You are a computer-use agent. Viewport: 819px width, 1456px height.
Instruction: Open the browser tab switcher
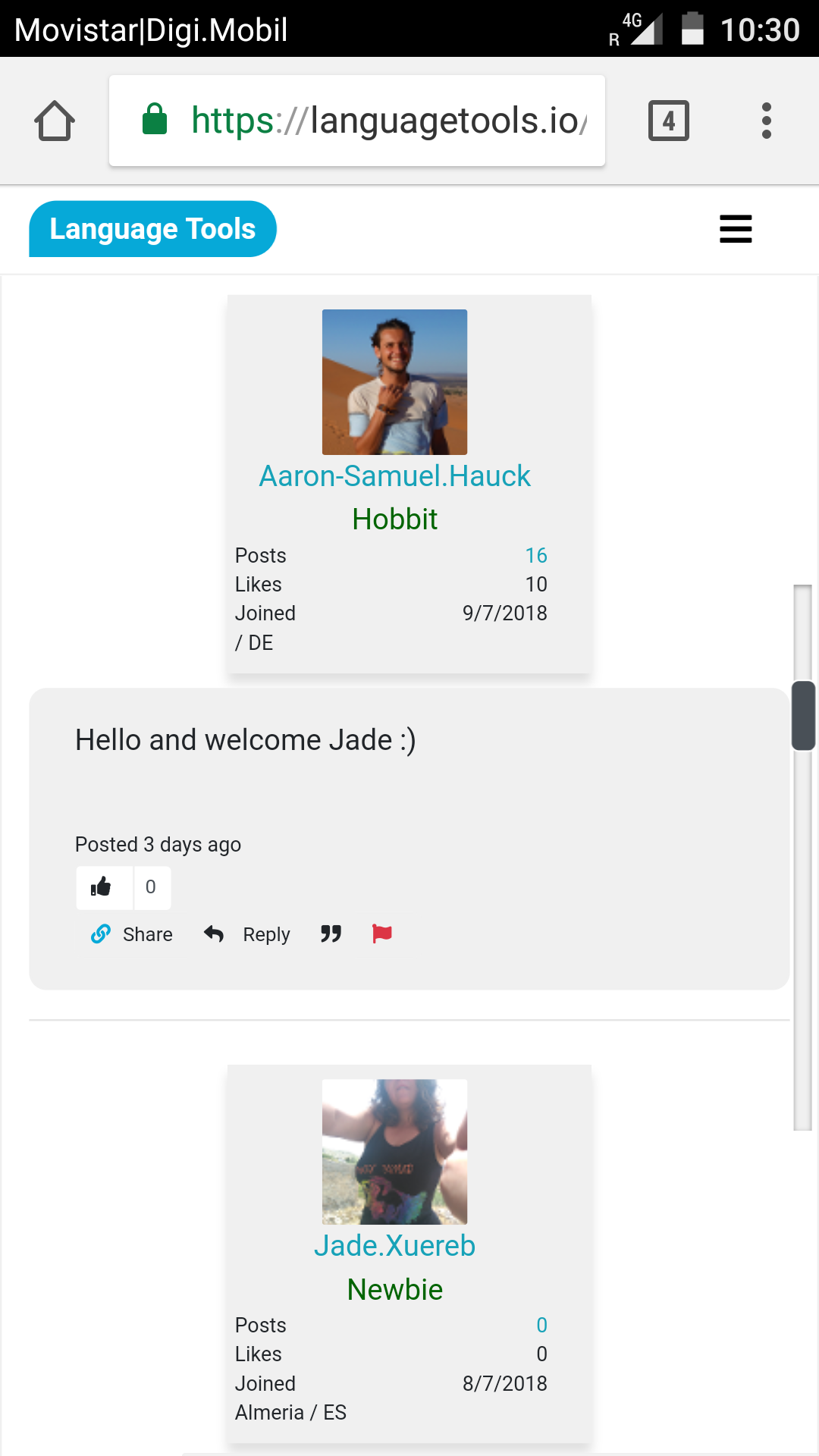point(668,121)
